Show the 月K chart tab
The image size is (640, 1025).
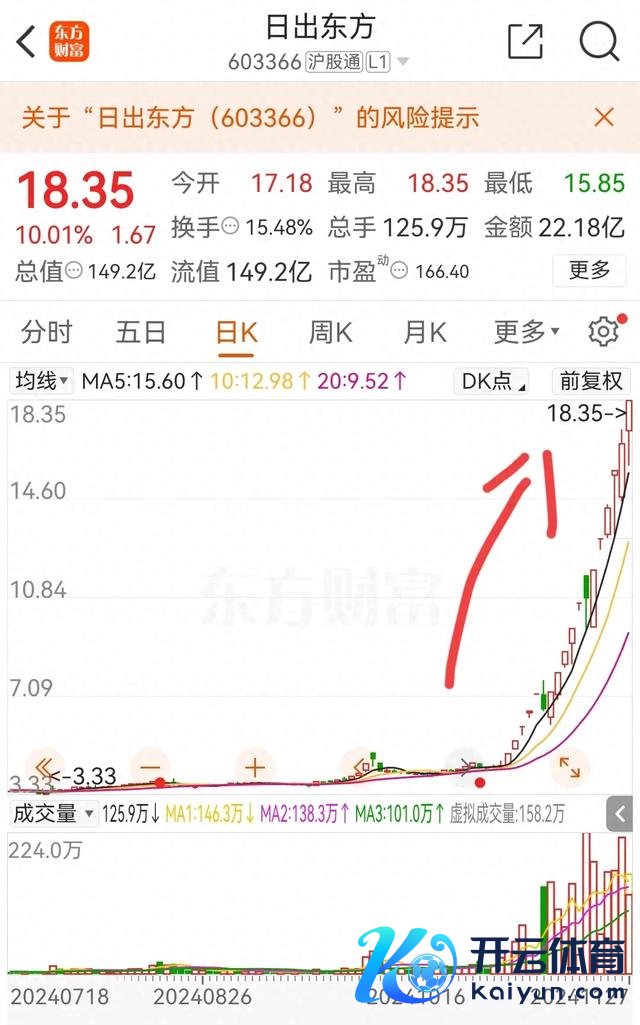pyautogui.click(x=424, y=332)
